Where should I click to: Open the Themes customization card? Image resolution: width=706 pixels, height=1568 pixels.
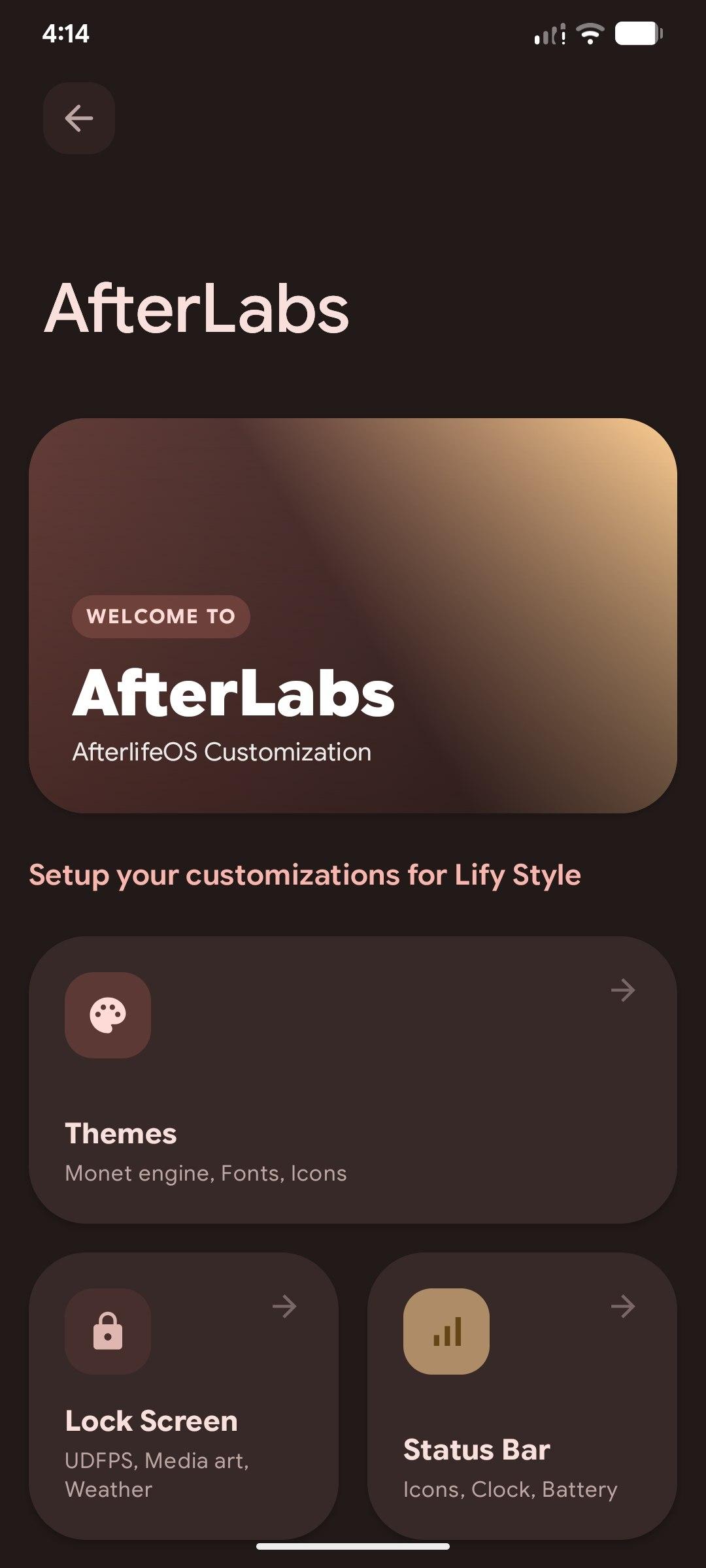[352, 1079]
